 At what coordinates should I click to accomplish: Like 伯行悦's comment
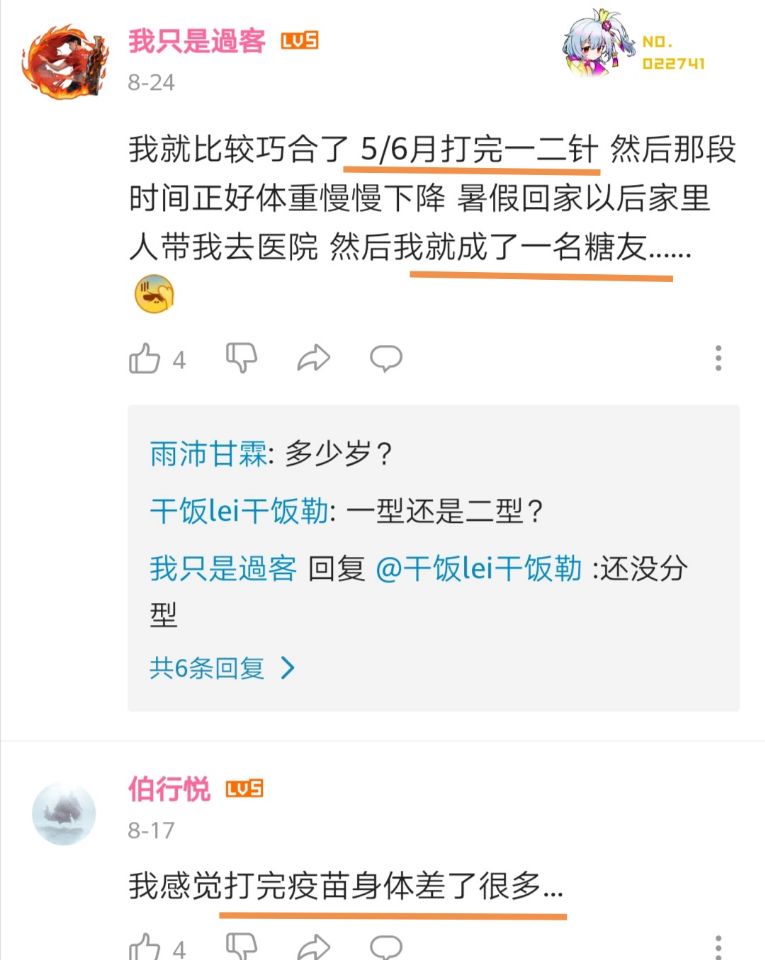(x=145, y=947)
